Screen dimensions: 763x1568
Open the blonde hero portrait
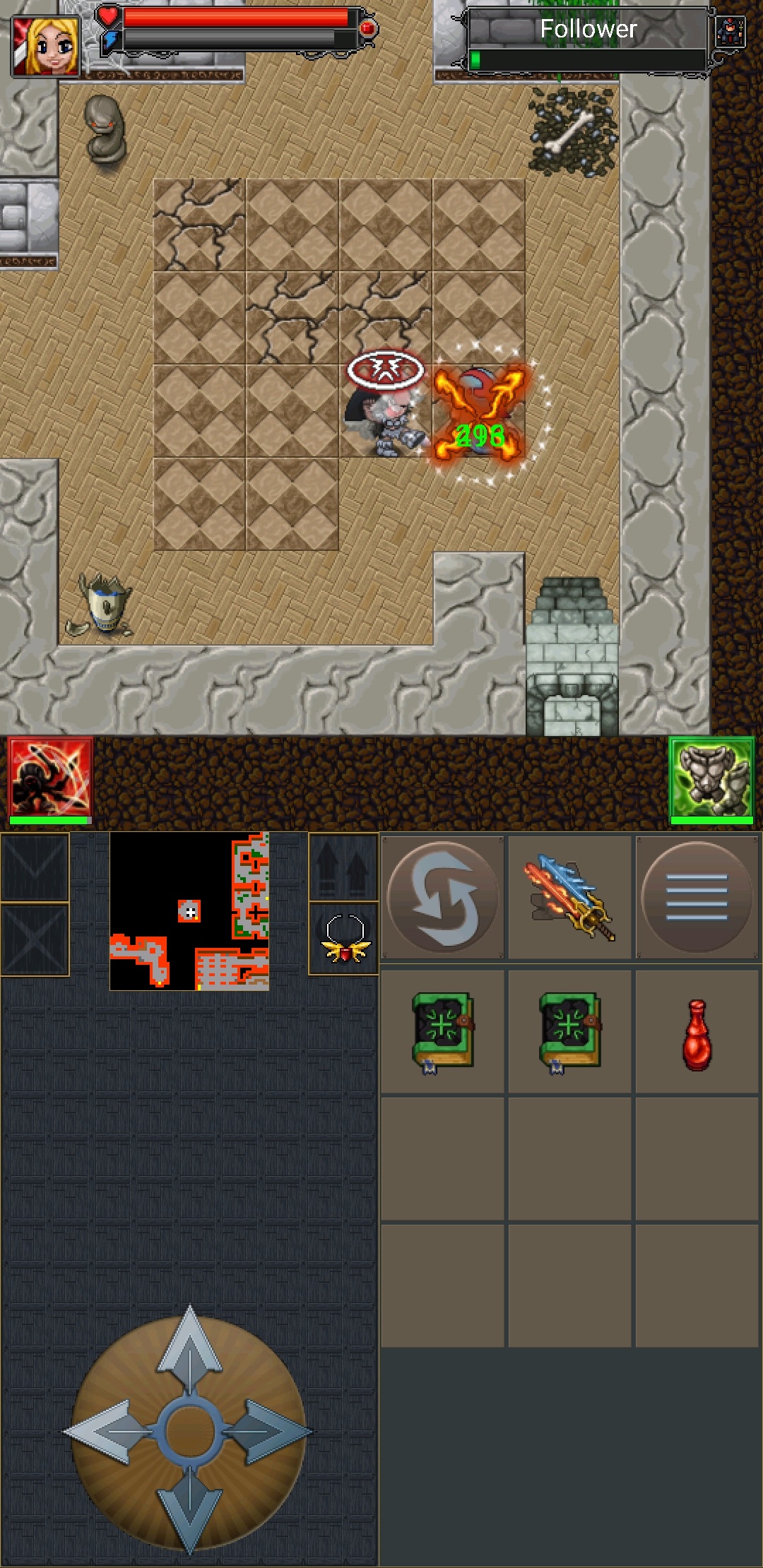46,46
